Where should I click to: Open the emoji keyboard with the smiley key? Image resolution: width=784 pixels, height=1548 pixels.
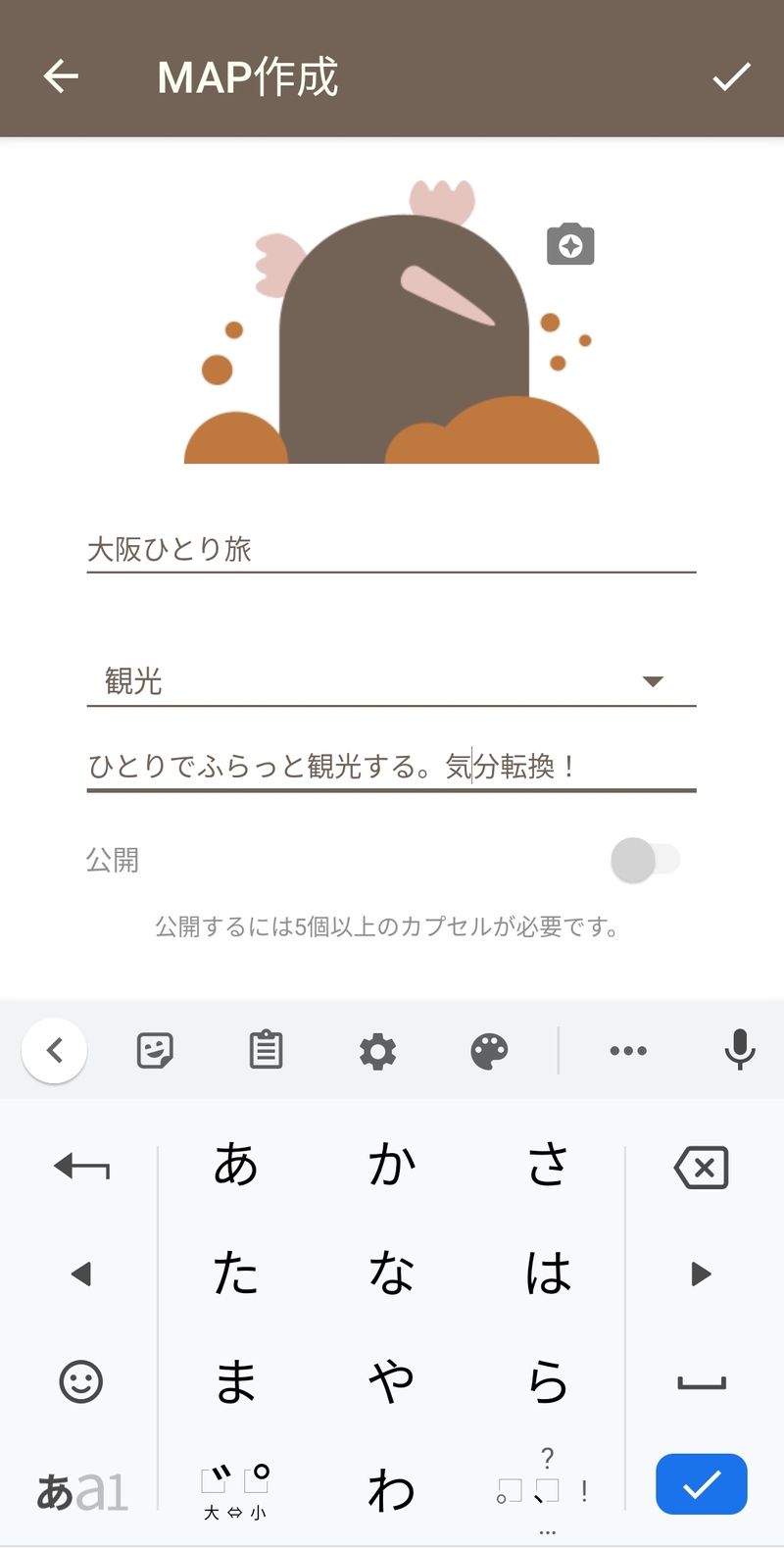[x=81, y=1381]
